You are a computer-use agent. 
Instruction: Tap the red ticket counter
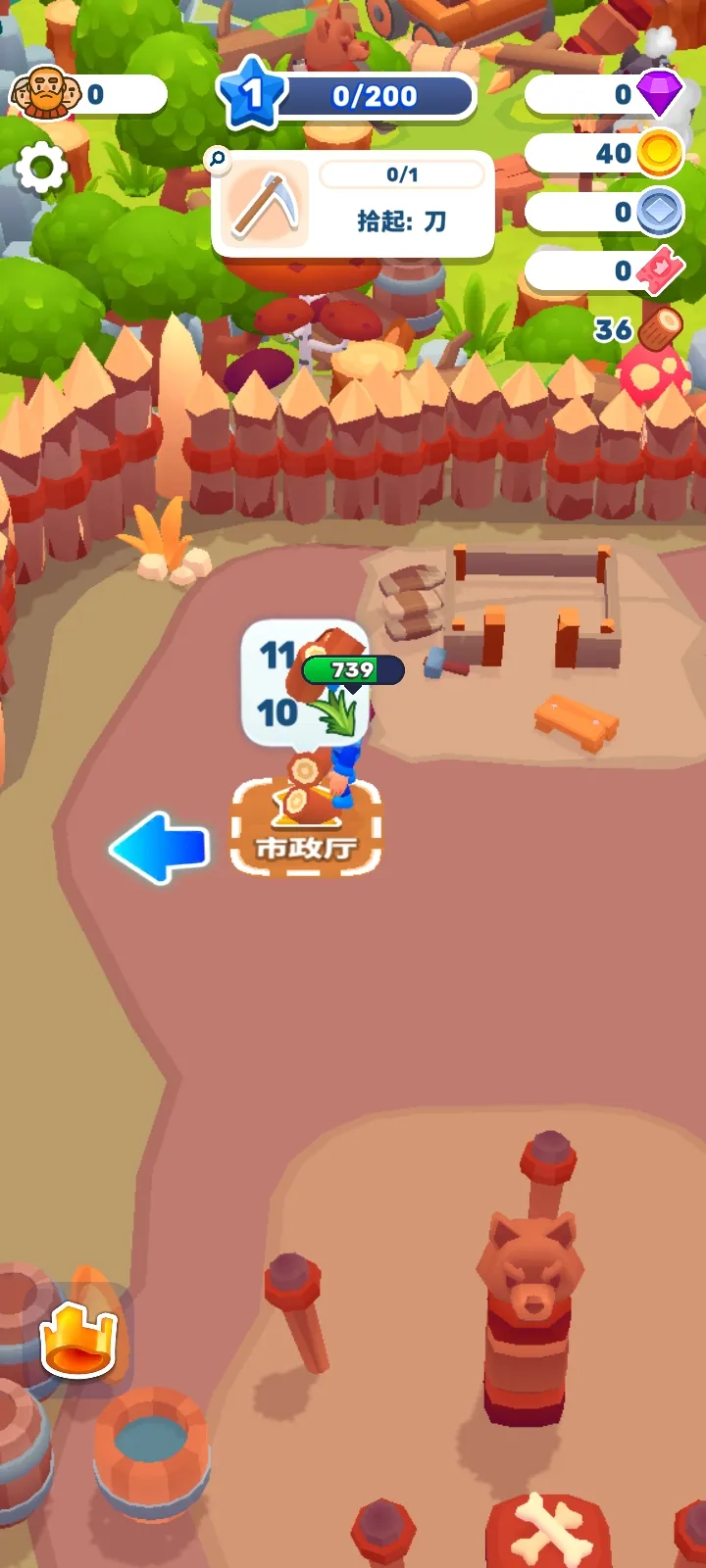pos(604,270)
